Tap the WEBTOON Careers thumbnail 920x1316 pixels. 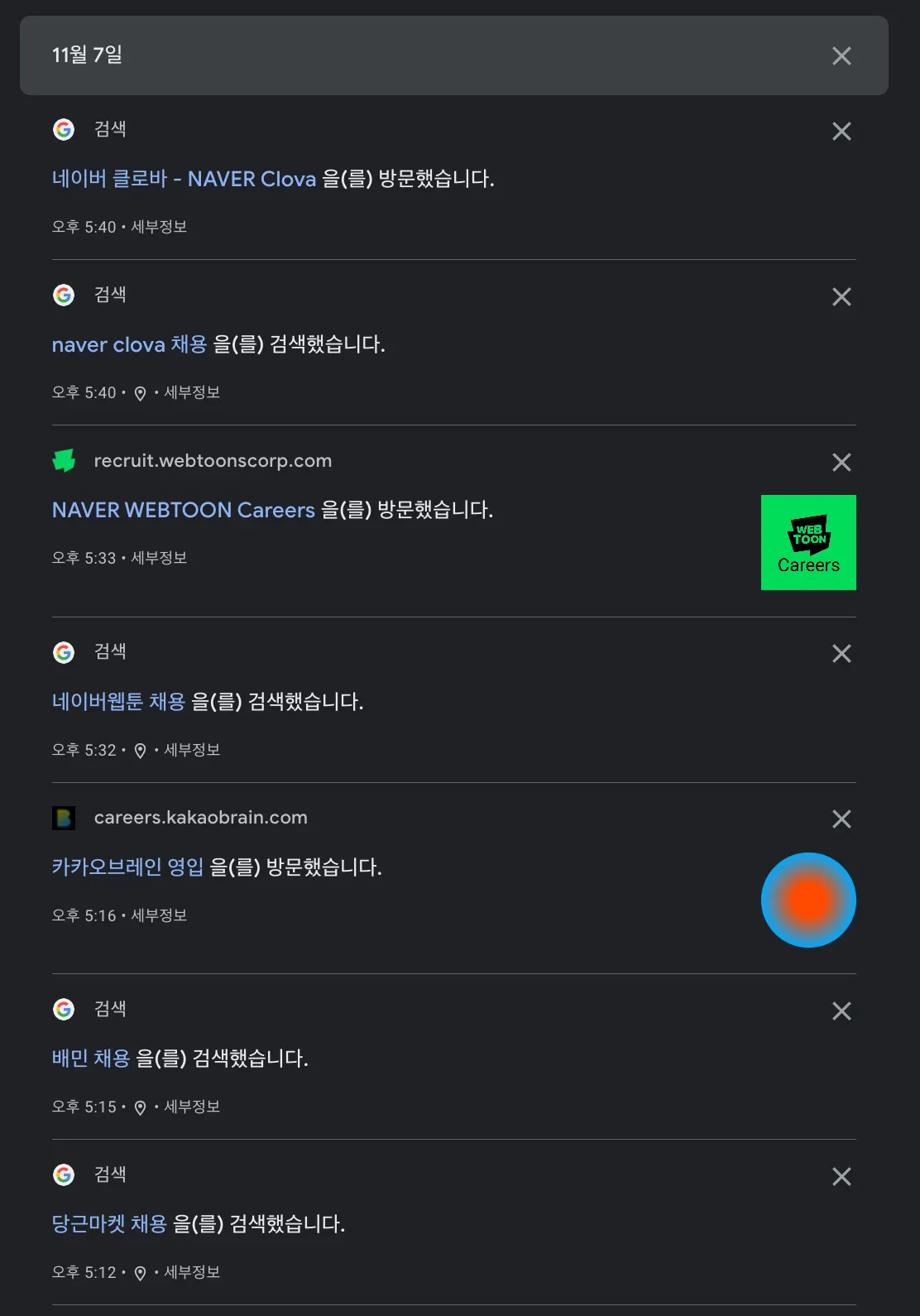point(808,543)
